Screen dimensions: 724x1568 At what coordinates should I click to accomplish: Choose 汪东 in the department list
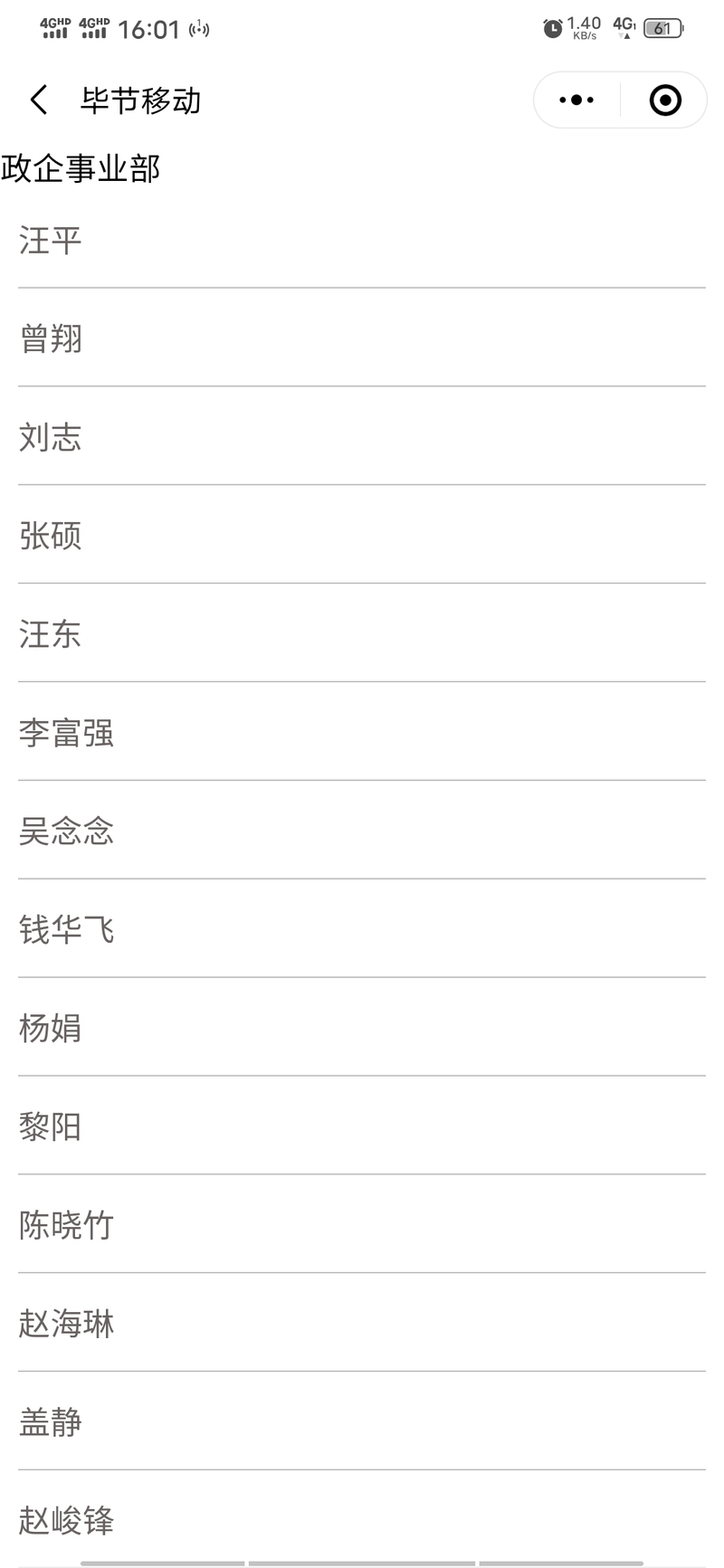click(362, 633)
